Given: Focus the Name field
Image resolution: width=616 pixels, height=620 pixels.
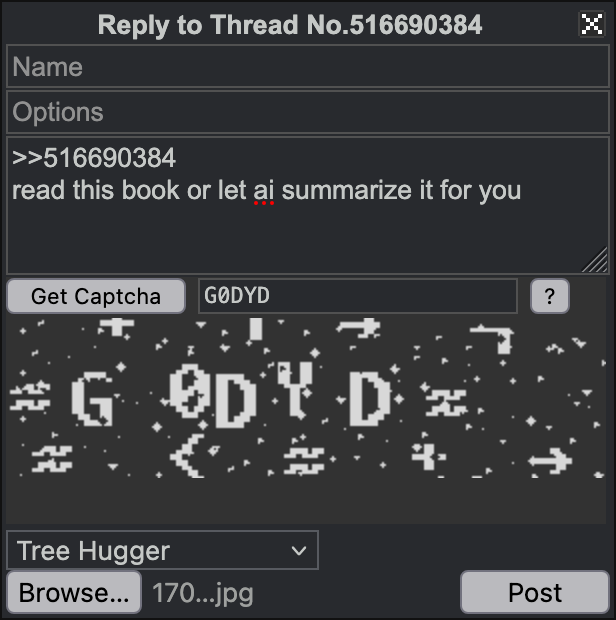Looking at the screenshot, I should click(x=307, y=67).
